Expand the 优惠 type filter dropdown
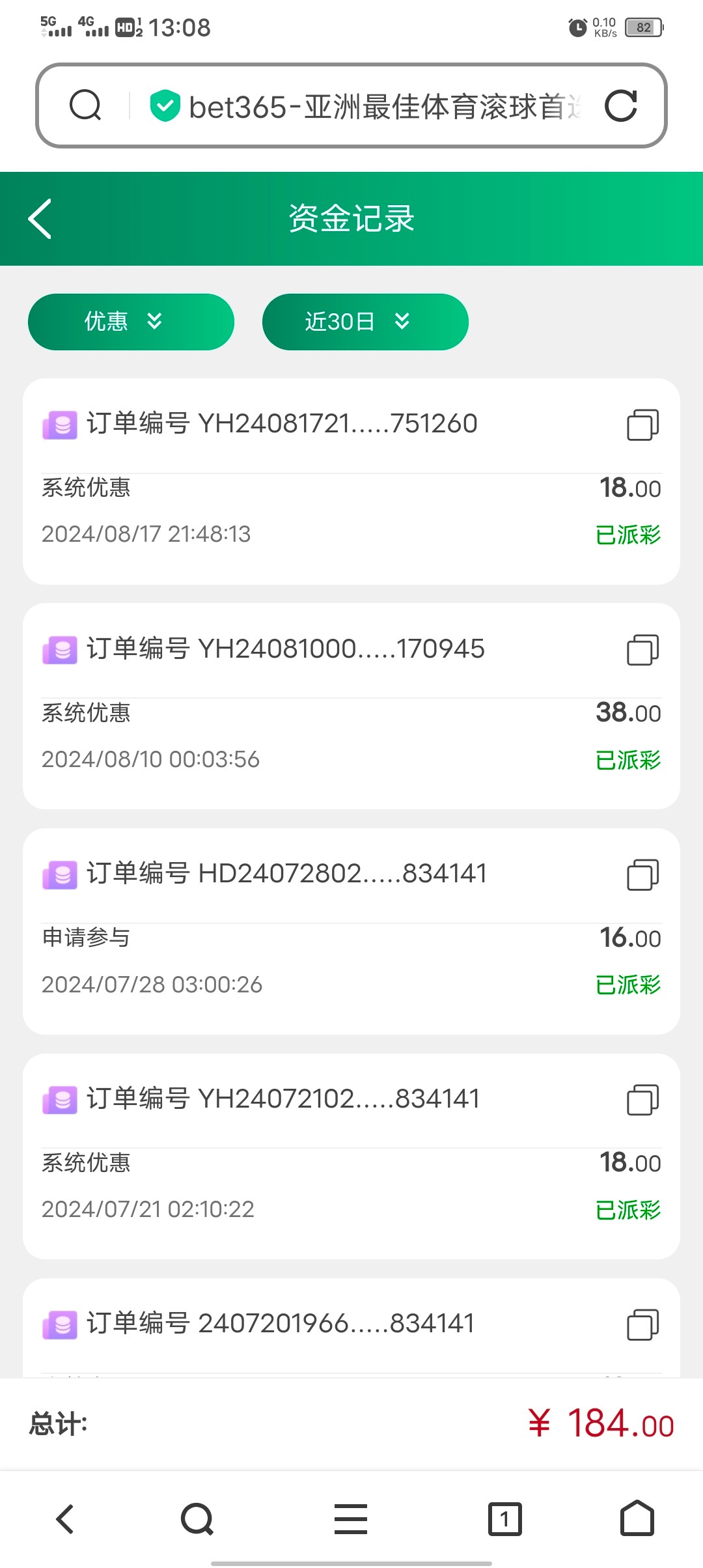Image resolution: width=703 pixels, height=1568 pixels. tap(131, 322)
